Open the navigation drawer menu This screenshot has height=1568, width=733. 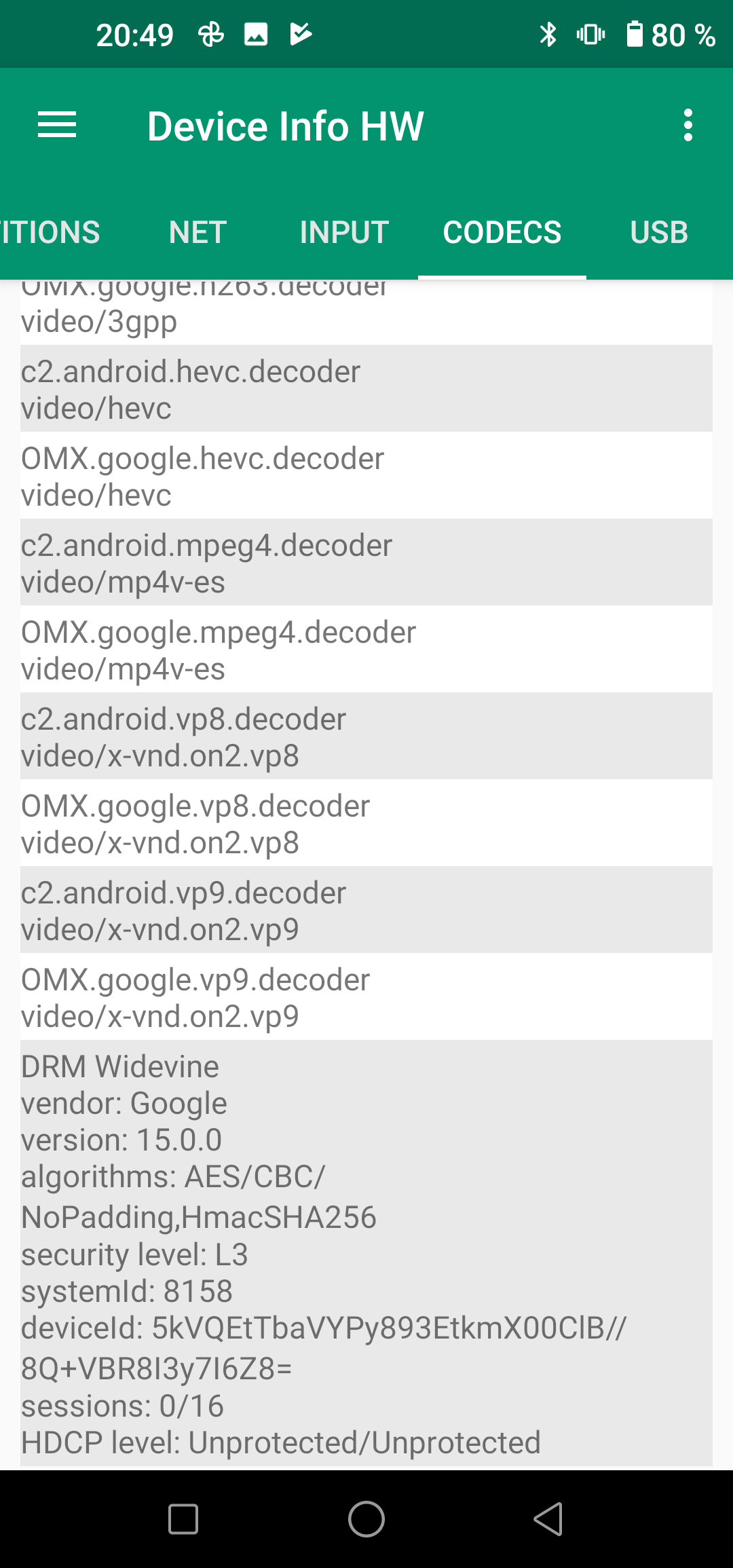click(x=57, y=126)
